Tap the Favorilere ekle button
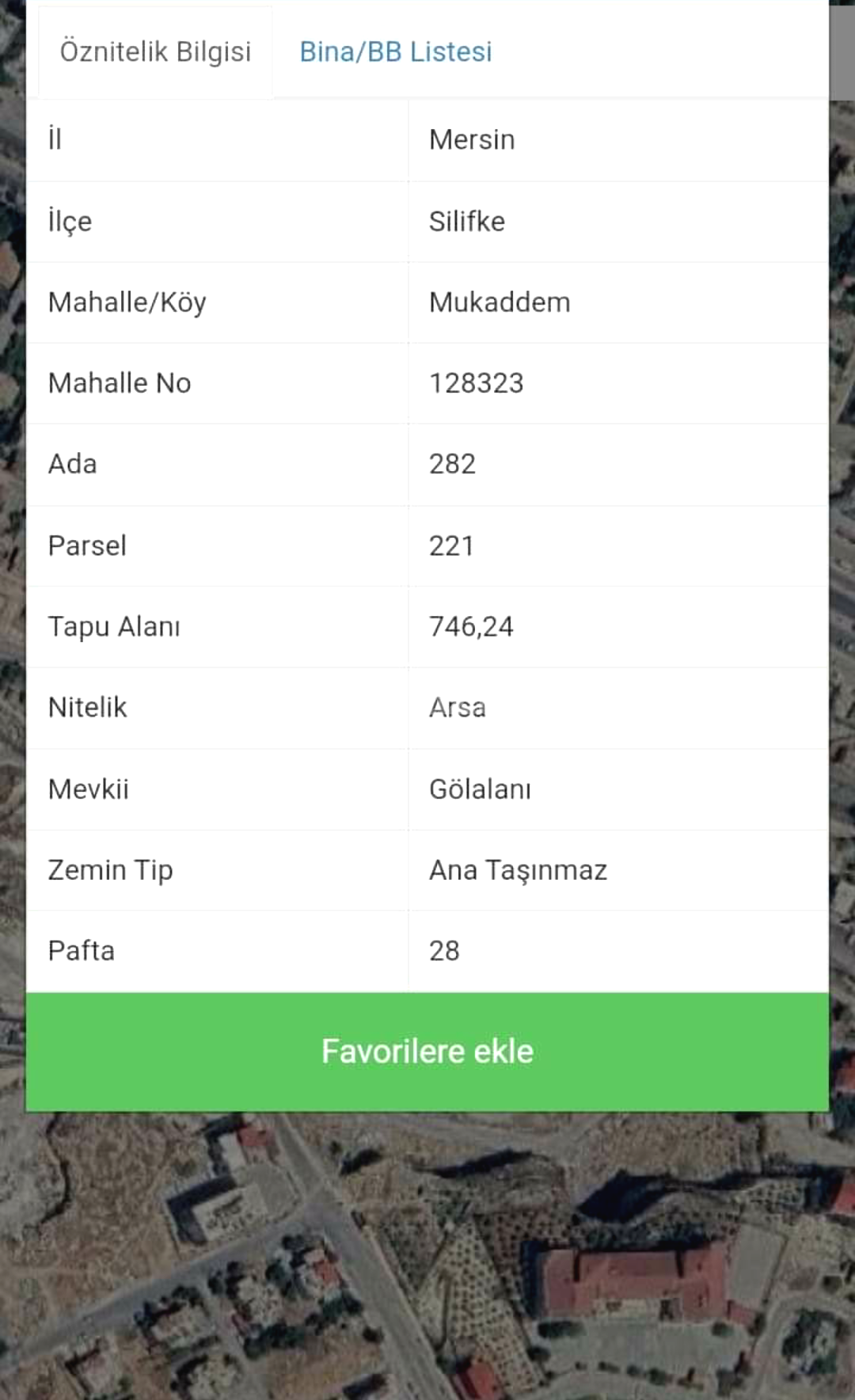 pyautogui.click(x=427, y=1052)
